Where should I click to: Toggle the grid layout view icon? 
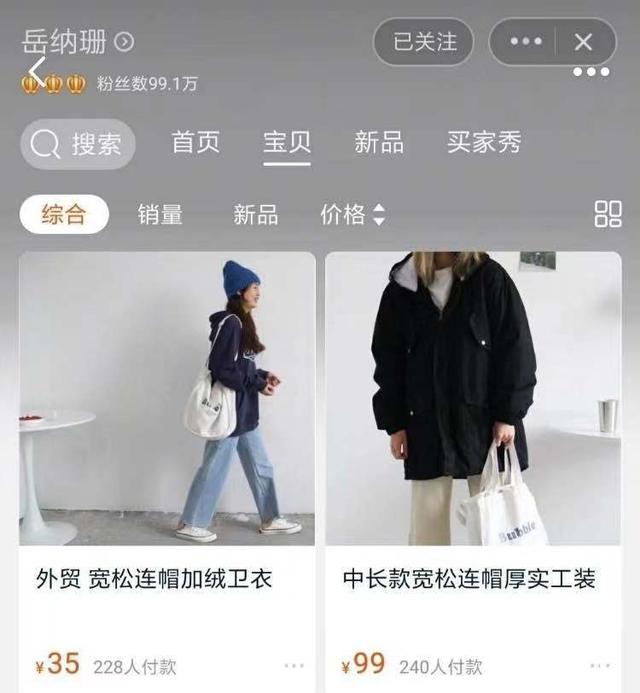(x=608, y=214)
